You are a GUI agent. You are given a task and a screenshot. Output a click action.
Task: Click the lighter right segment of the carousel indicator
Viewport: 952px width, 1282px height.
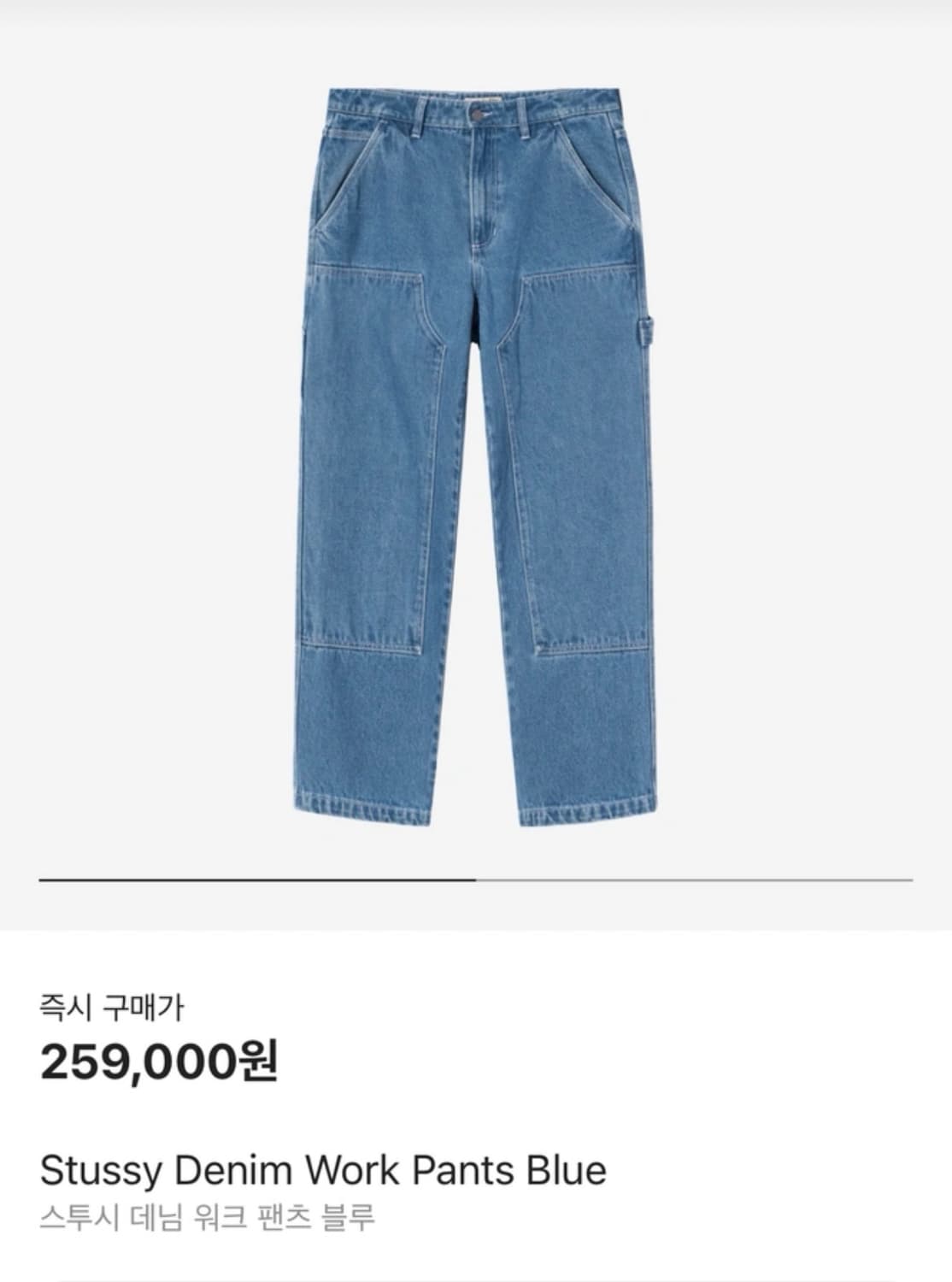click(x=692, y=879)
